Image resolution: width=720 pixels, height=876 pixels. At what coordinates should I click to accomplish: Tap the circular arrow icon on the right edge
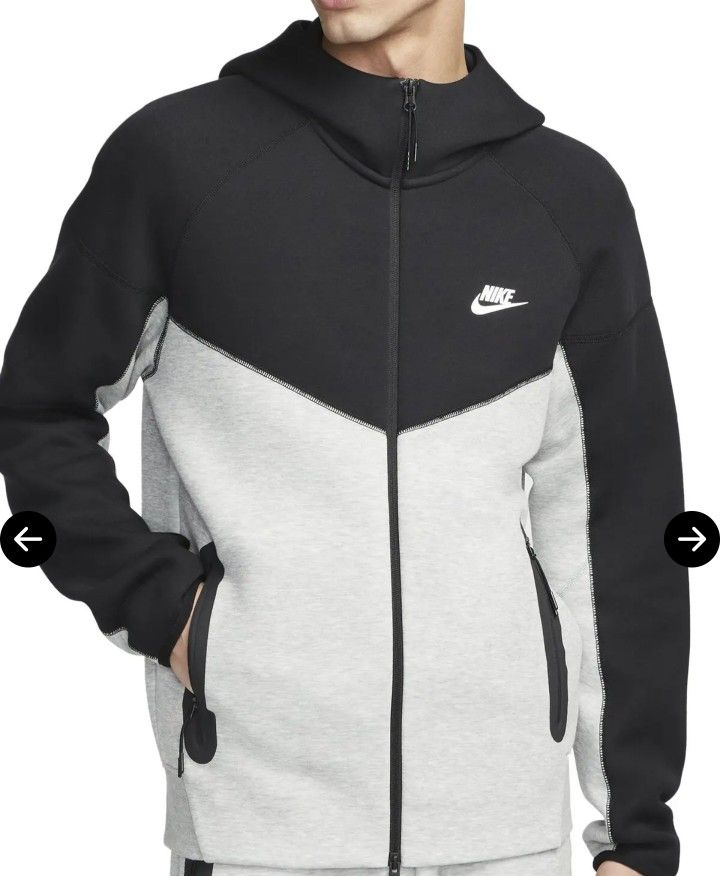click(x=690, y=540)
